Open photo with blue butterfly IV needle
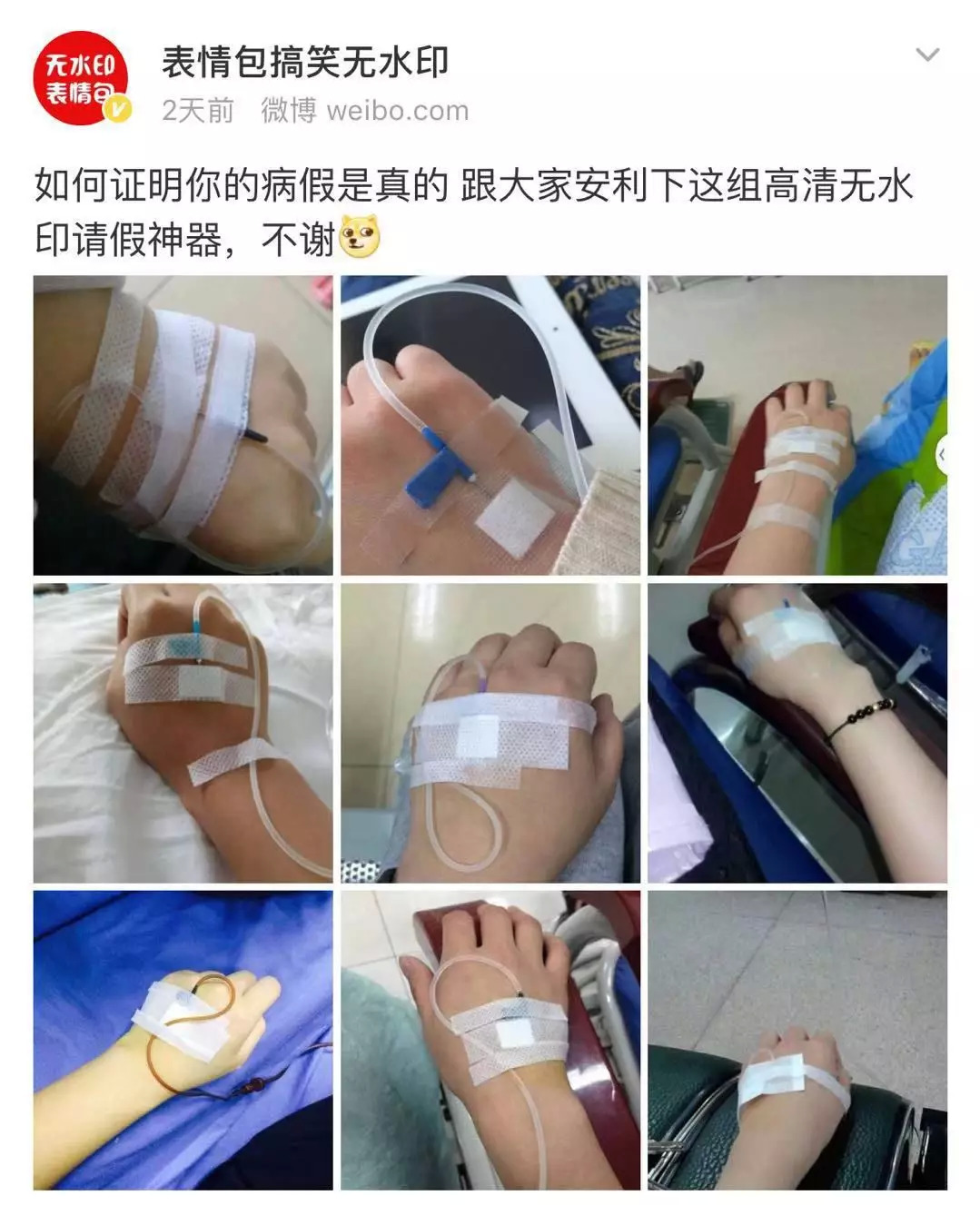Viewport: 980px width, 1205px height. click(x=490, y=425)
